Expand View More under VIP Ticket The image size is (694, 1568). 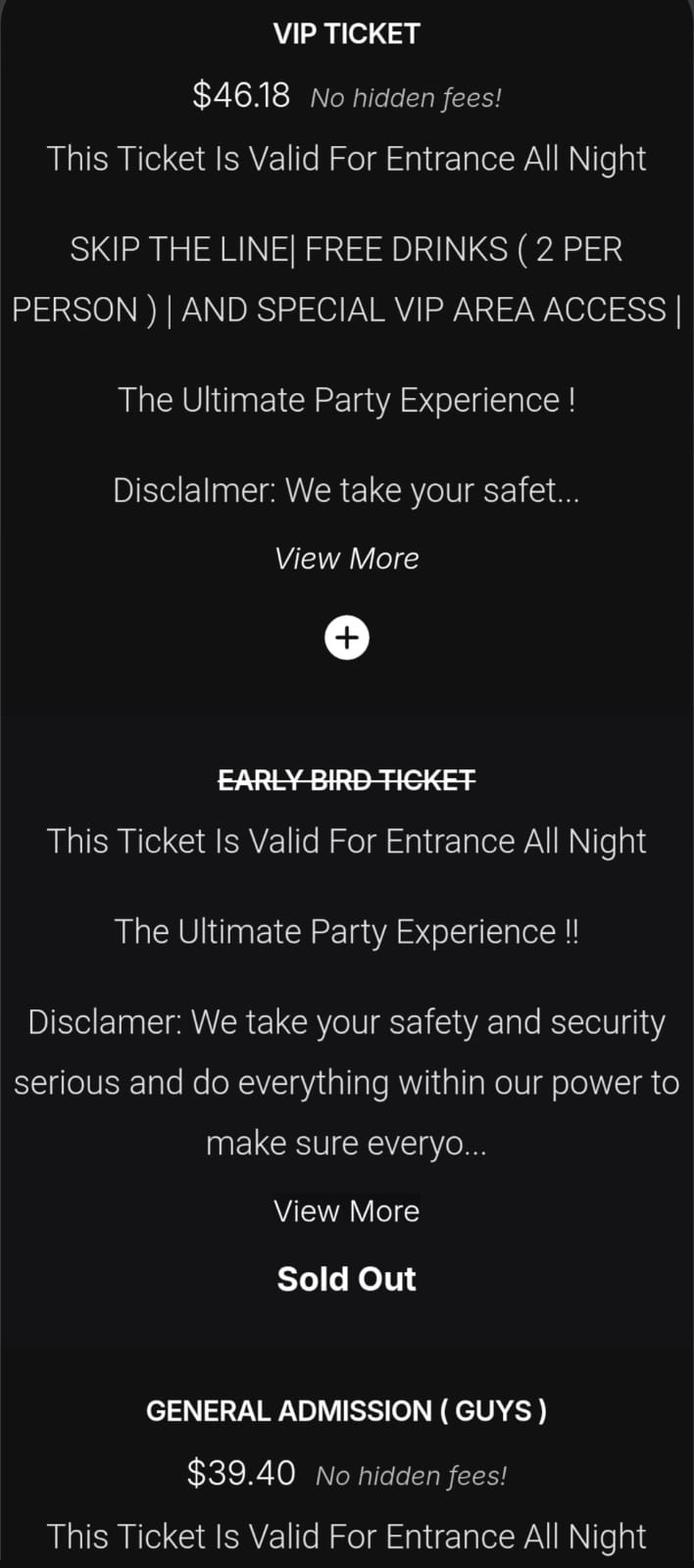pyautogui.click(x=347, y=559)
